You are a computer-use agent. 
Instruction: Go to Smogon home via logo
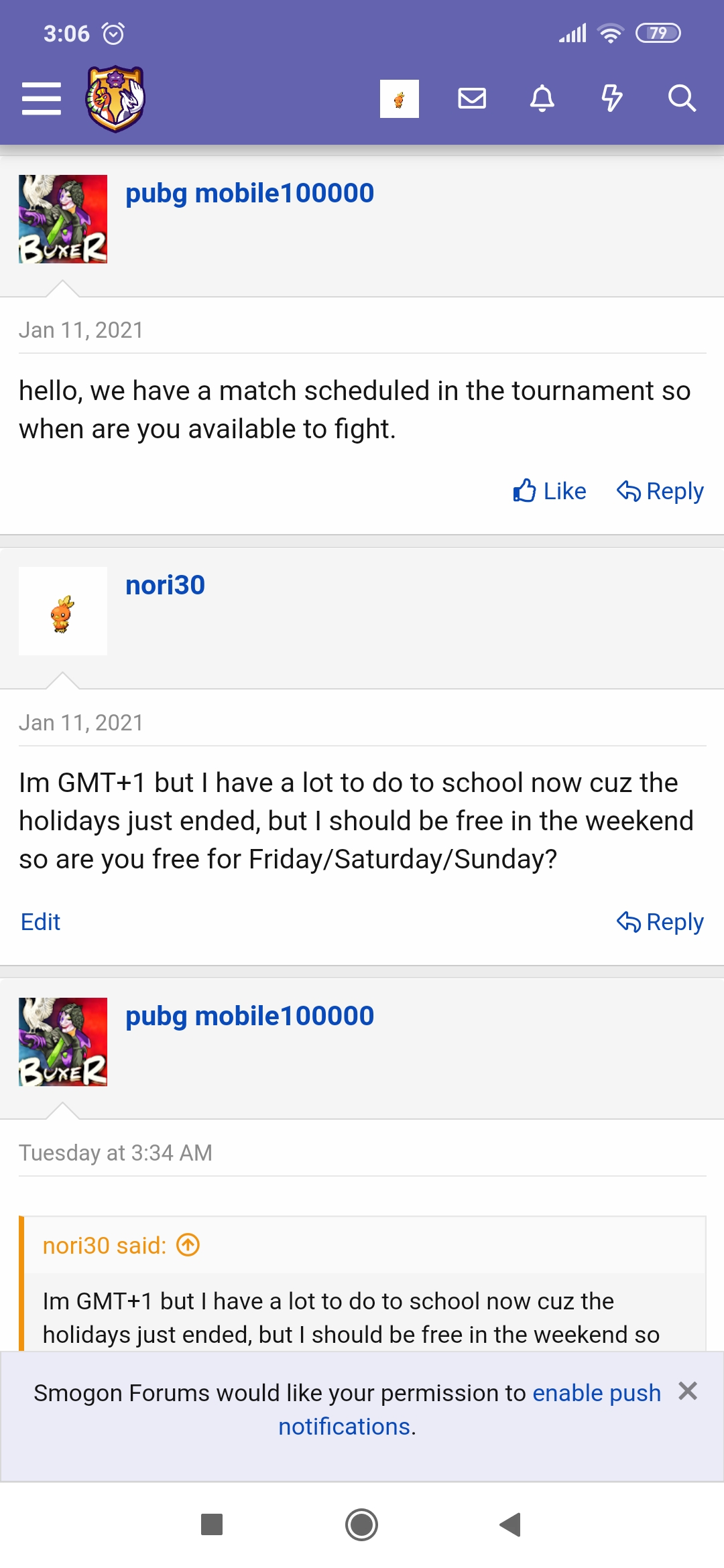pos(115,99)
